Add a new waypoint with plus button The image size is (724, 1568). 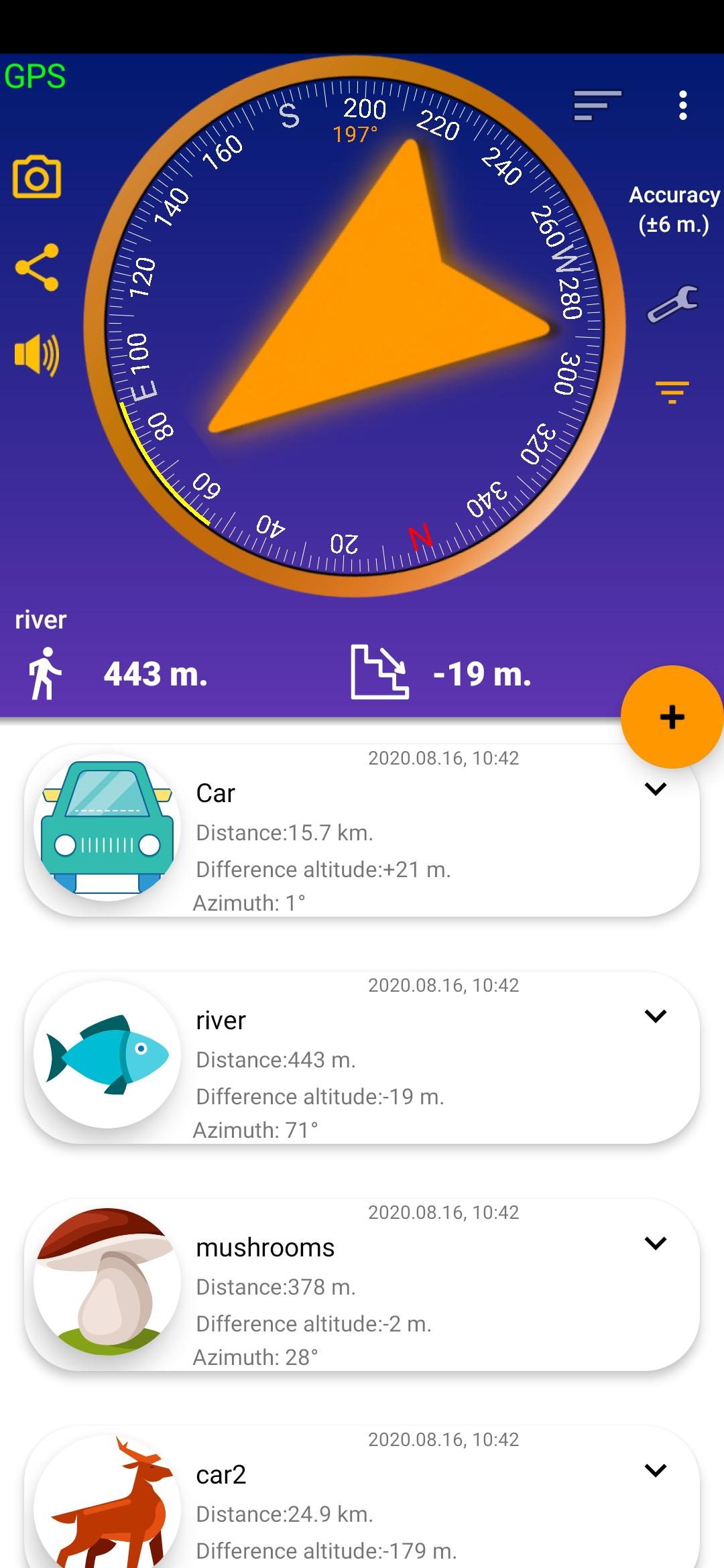672,717
